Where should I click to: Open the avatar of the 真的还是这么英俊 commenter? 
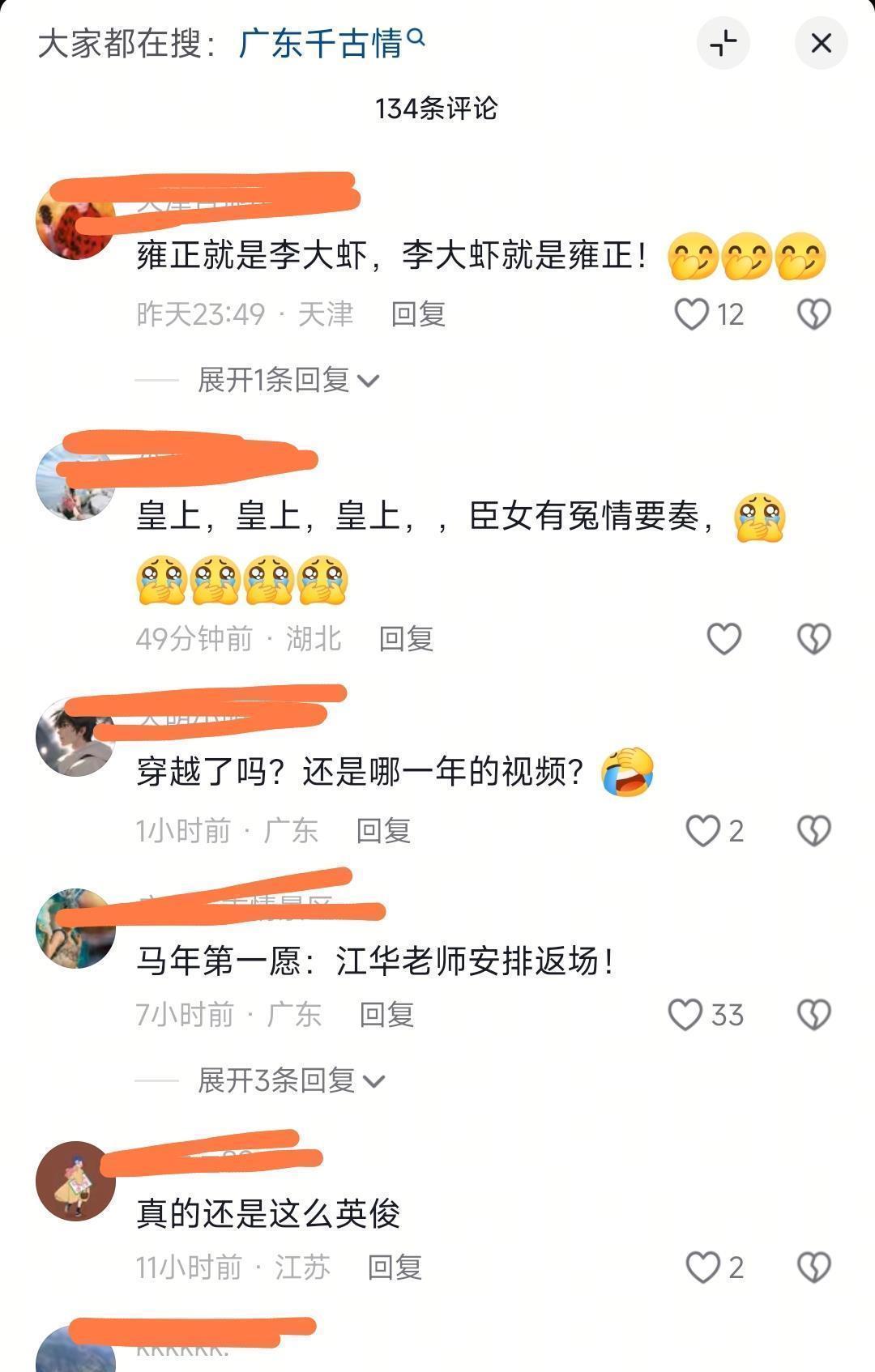[x=75, y=1181]
